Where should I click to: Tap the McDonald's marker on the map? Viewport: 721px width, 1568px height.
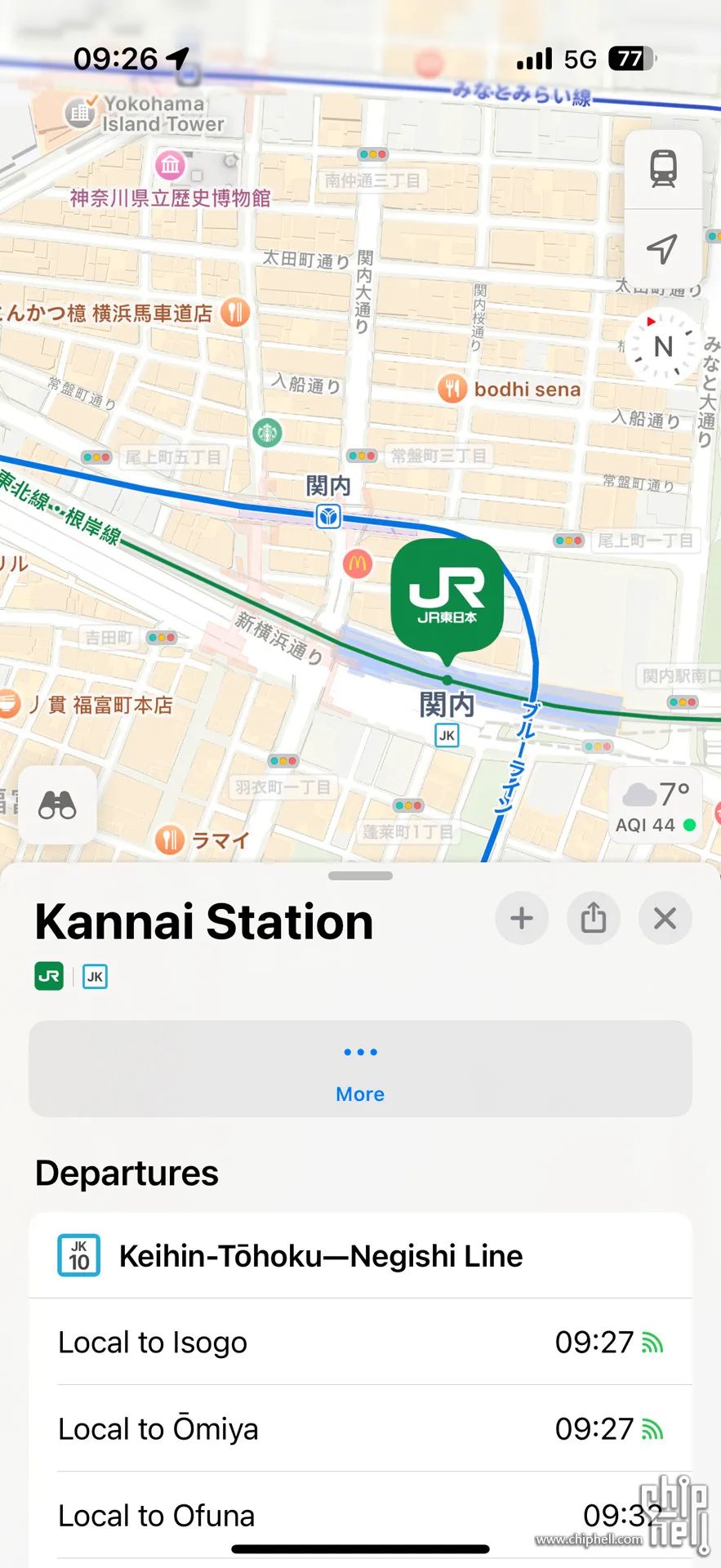click(357, 563)
